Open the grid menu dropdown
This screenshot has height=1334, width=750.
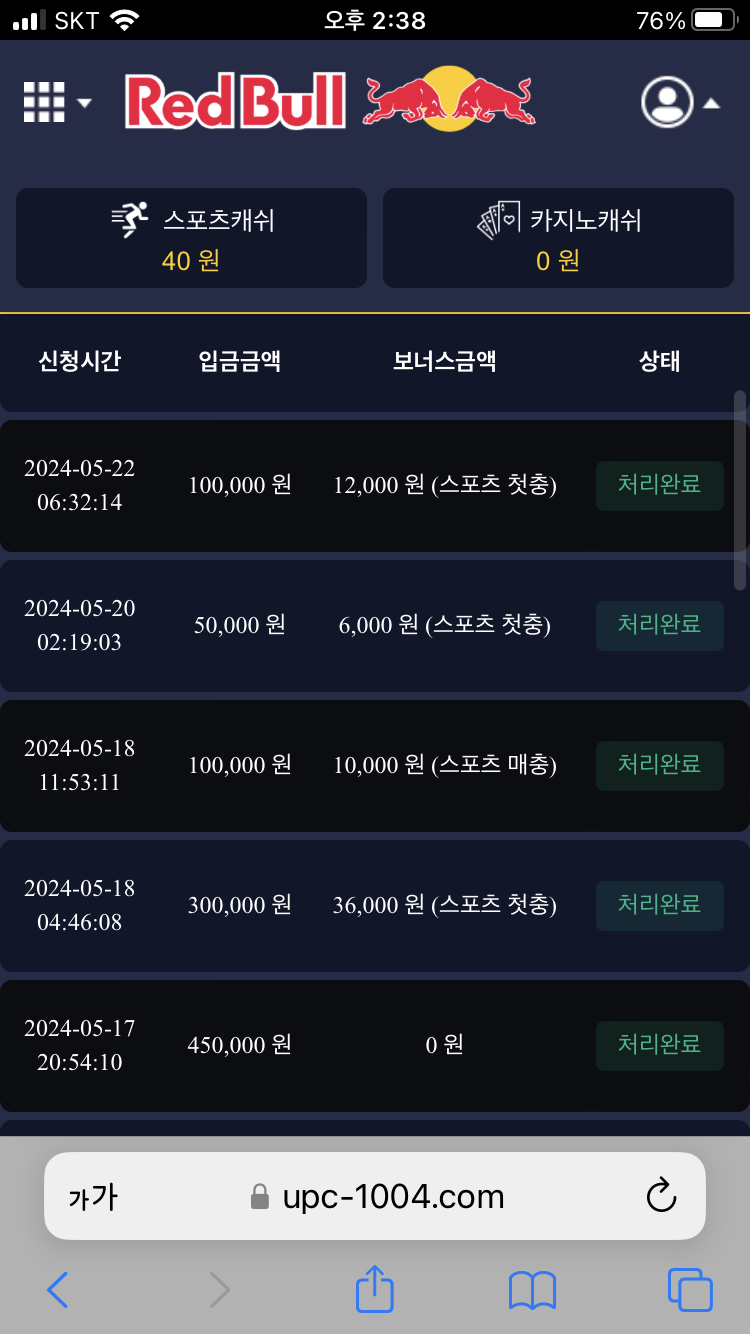click(56, 102)
